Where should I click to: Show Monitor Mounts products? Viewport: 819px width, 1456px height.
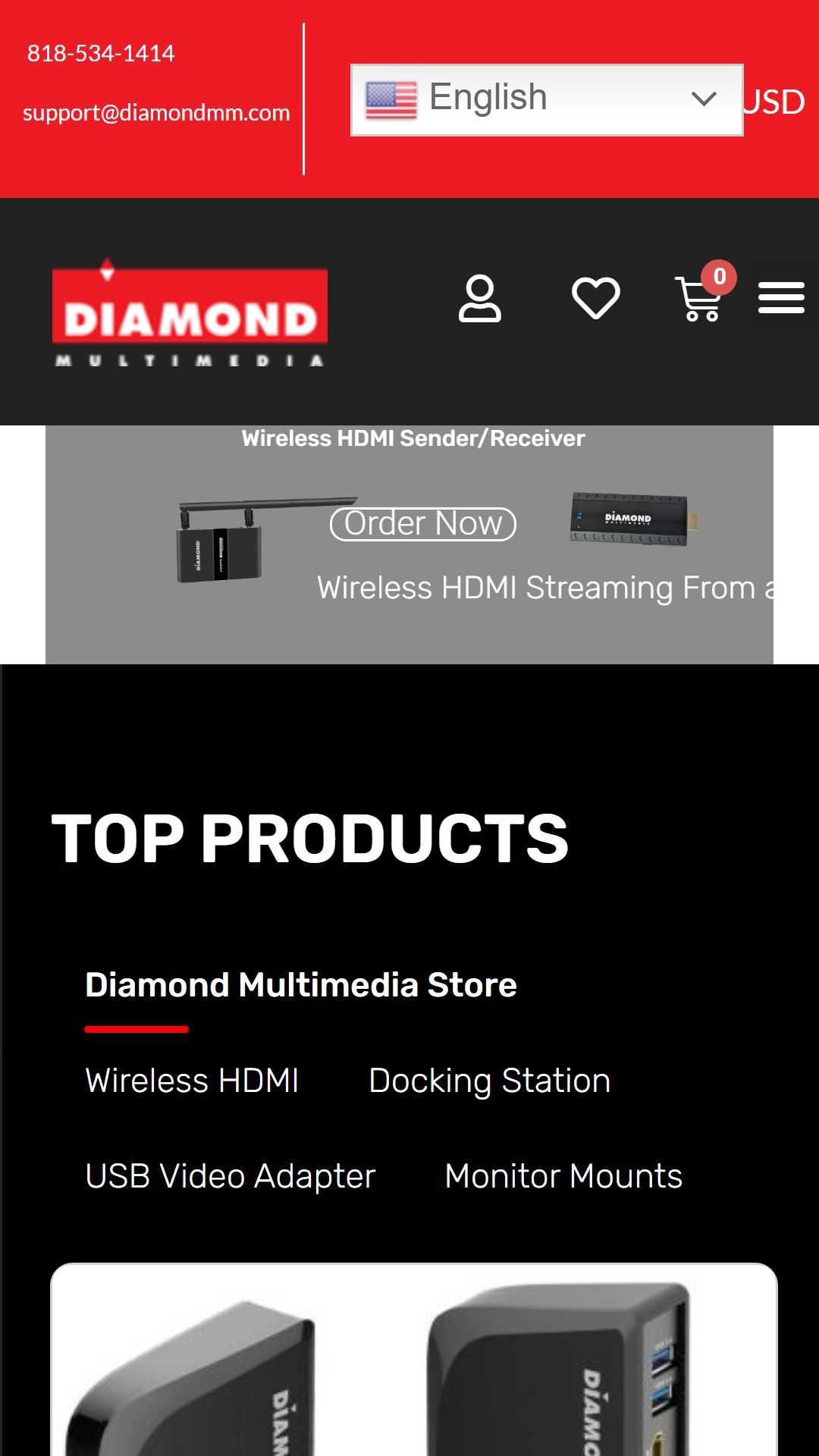(x=563, y=1176)
